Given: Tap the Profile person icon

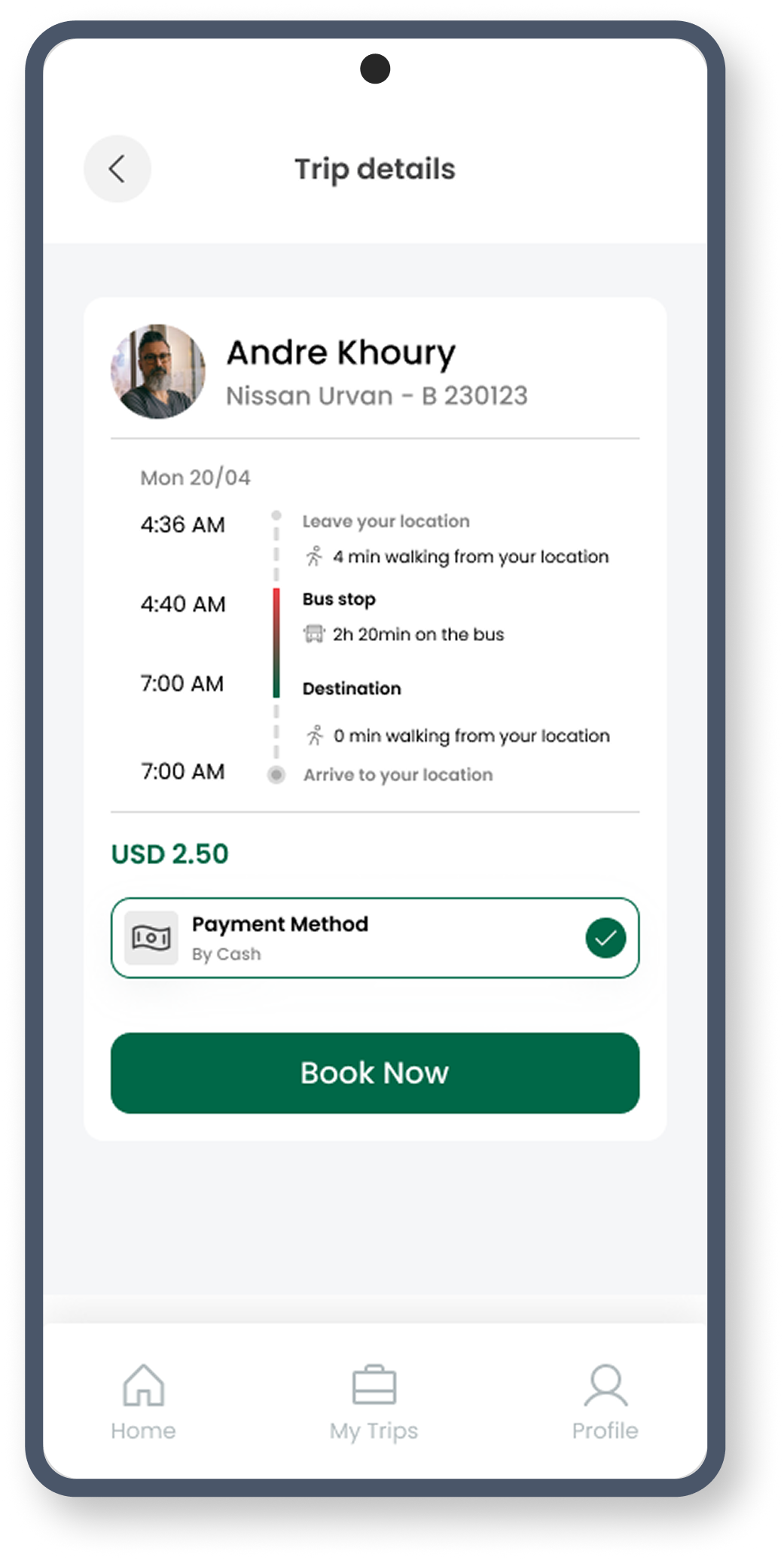Looking at the screenshot, I should (605, 1384).
